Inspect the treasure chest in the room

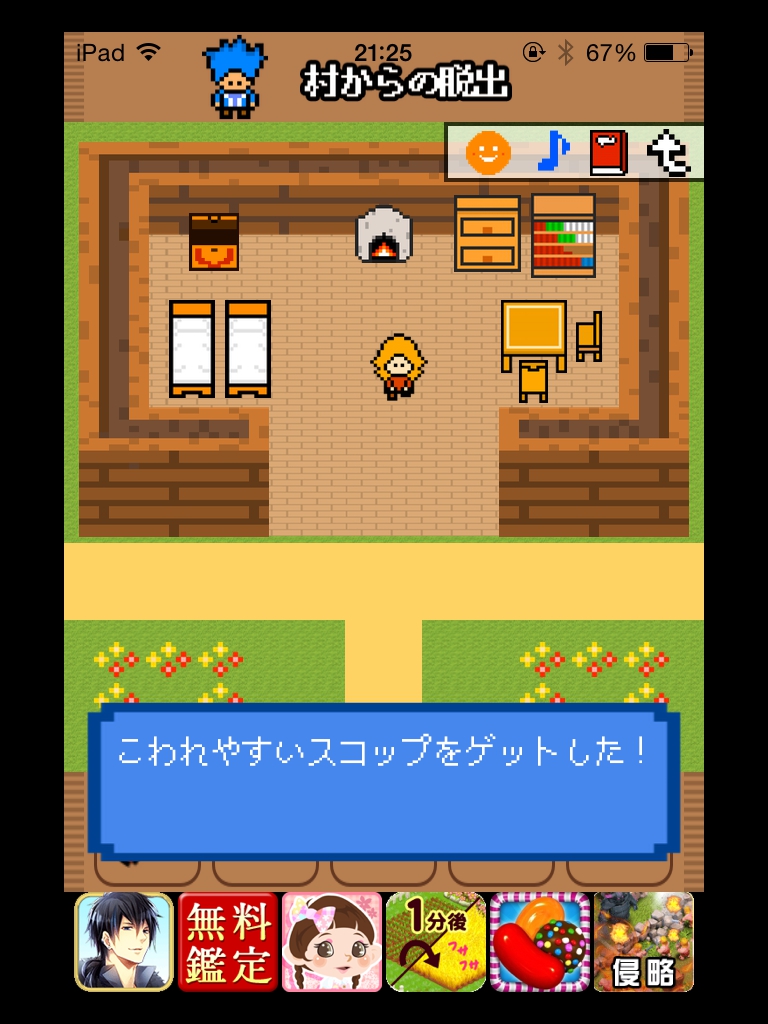pyautogui.click(x=214, y=241)
